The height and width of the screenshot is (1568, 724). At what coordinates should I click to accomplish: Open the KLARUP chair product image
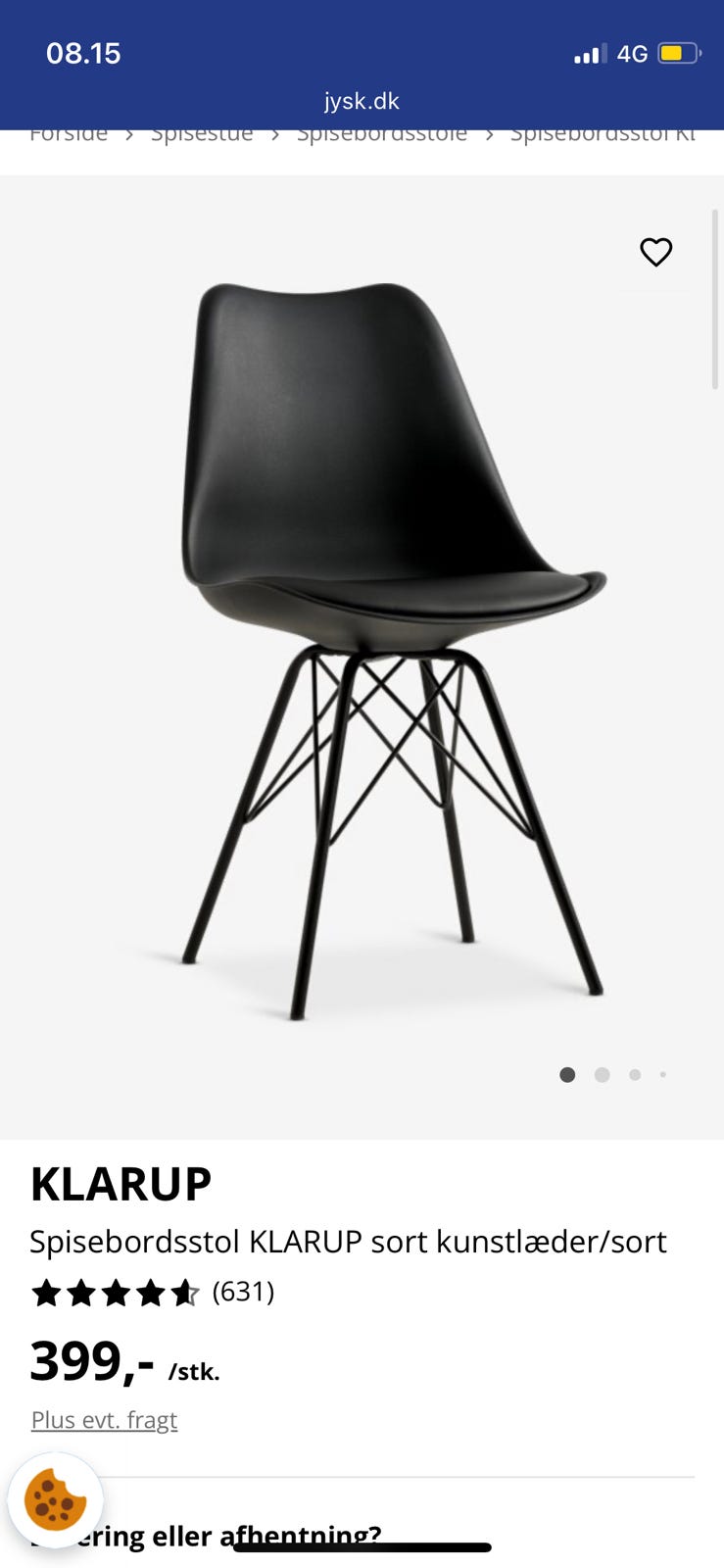tap(392, 647)
